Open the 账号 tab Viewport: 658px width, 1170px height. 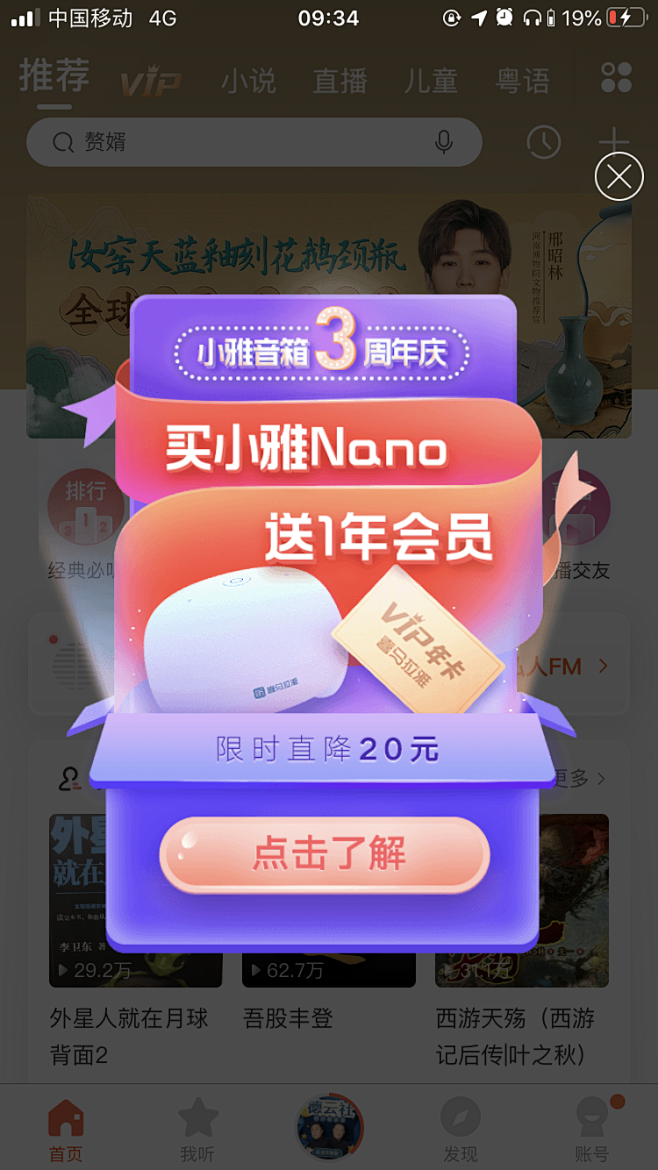[x=592, y=1131]
